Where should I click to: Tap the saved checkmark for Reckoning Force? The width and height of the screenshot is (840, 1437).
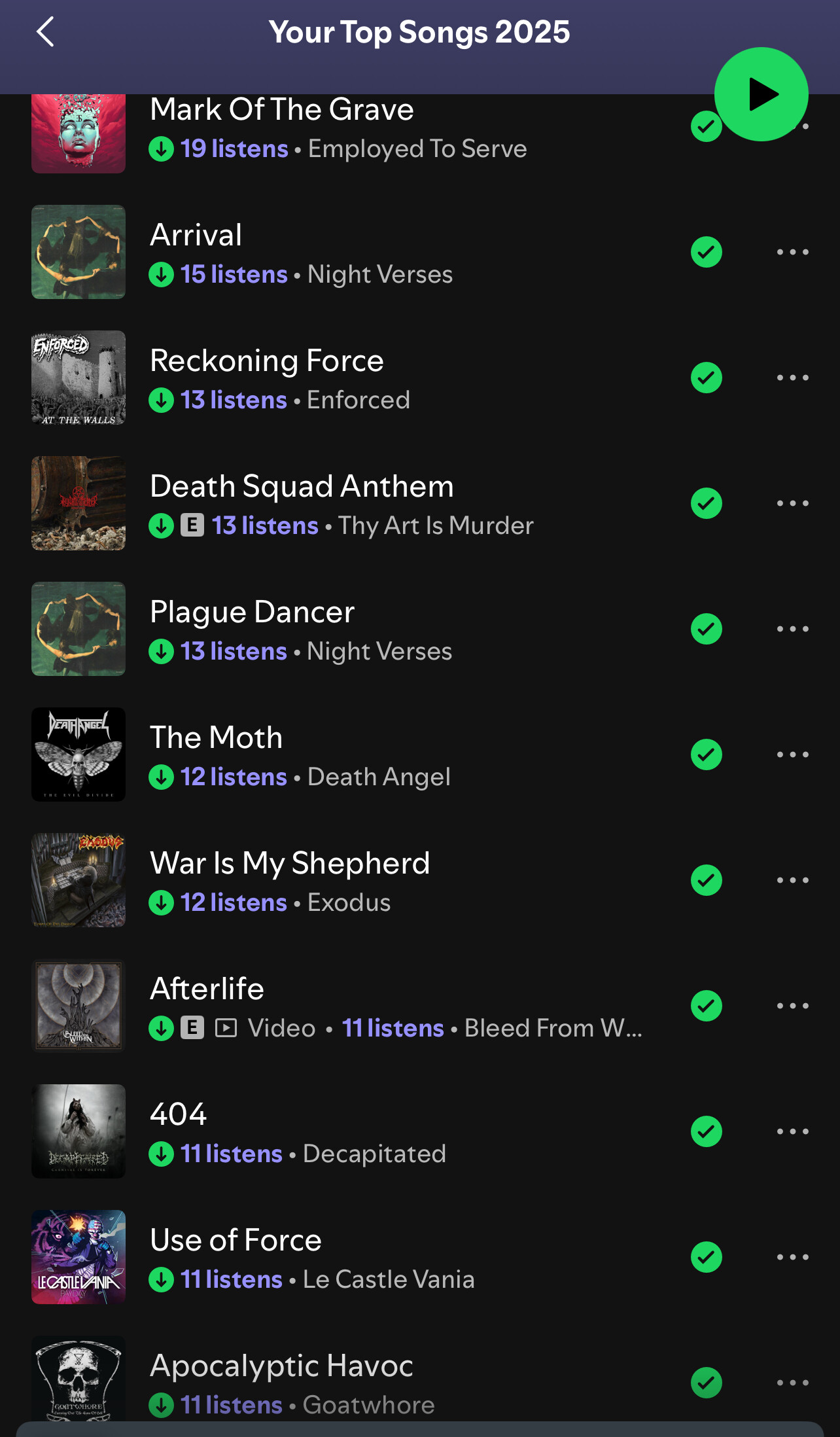(706, 378)
